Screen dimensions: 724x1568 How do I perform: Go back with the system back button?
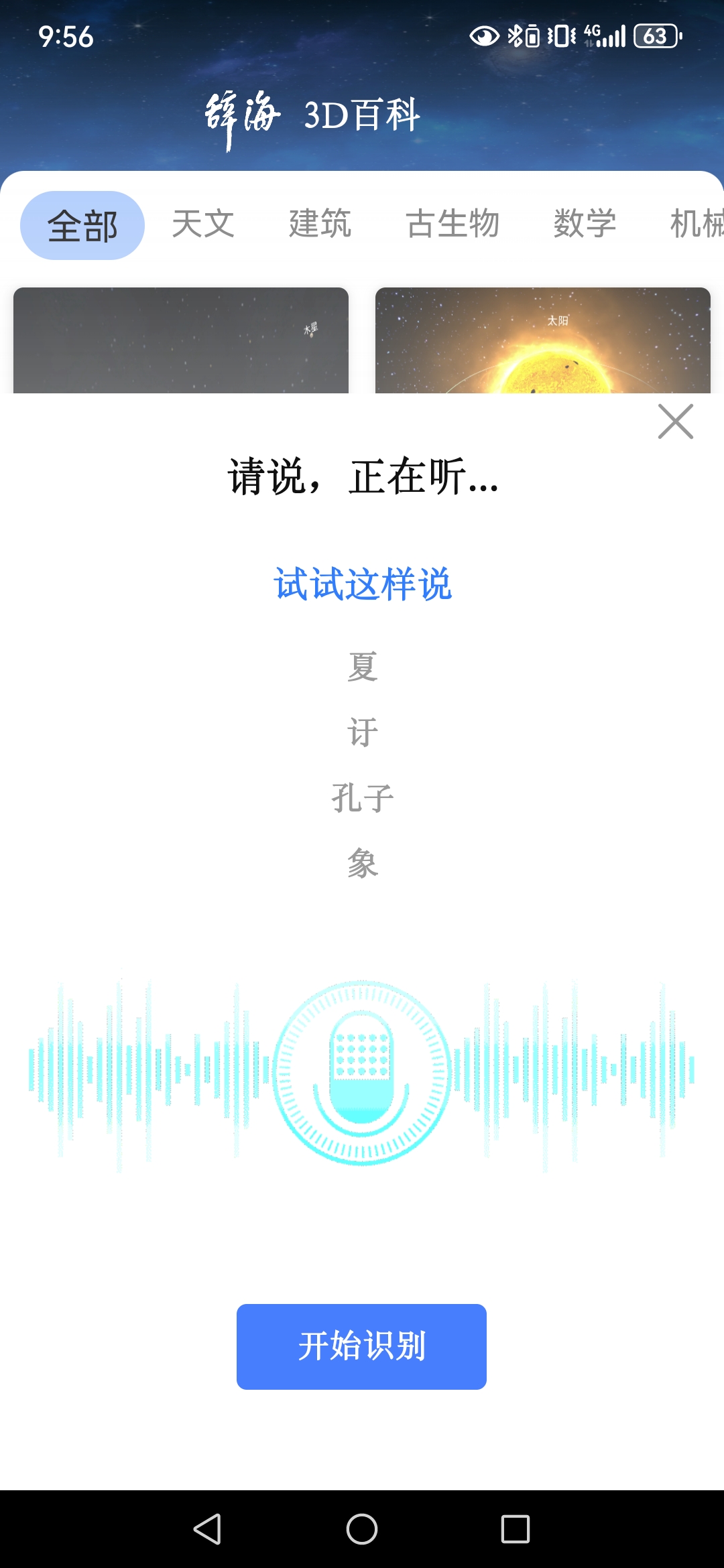coord(207,1529)
